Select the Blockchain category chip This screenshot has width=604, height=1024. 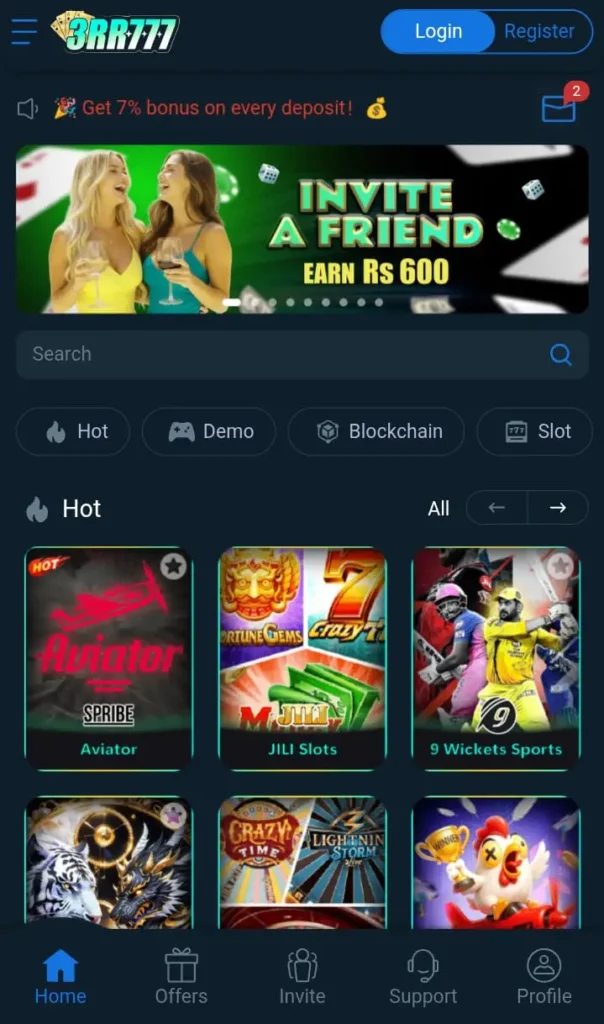[x=376, y=431]
